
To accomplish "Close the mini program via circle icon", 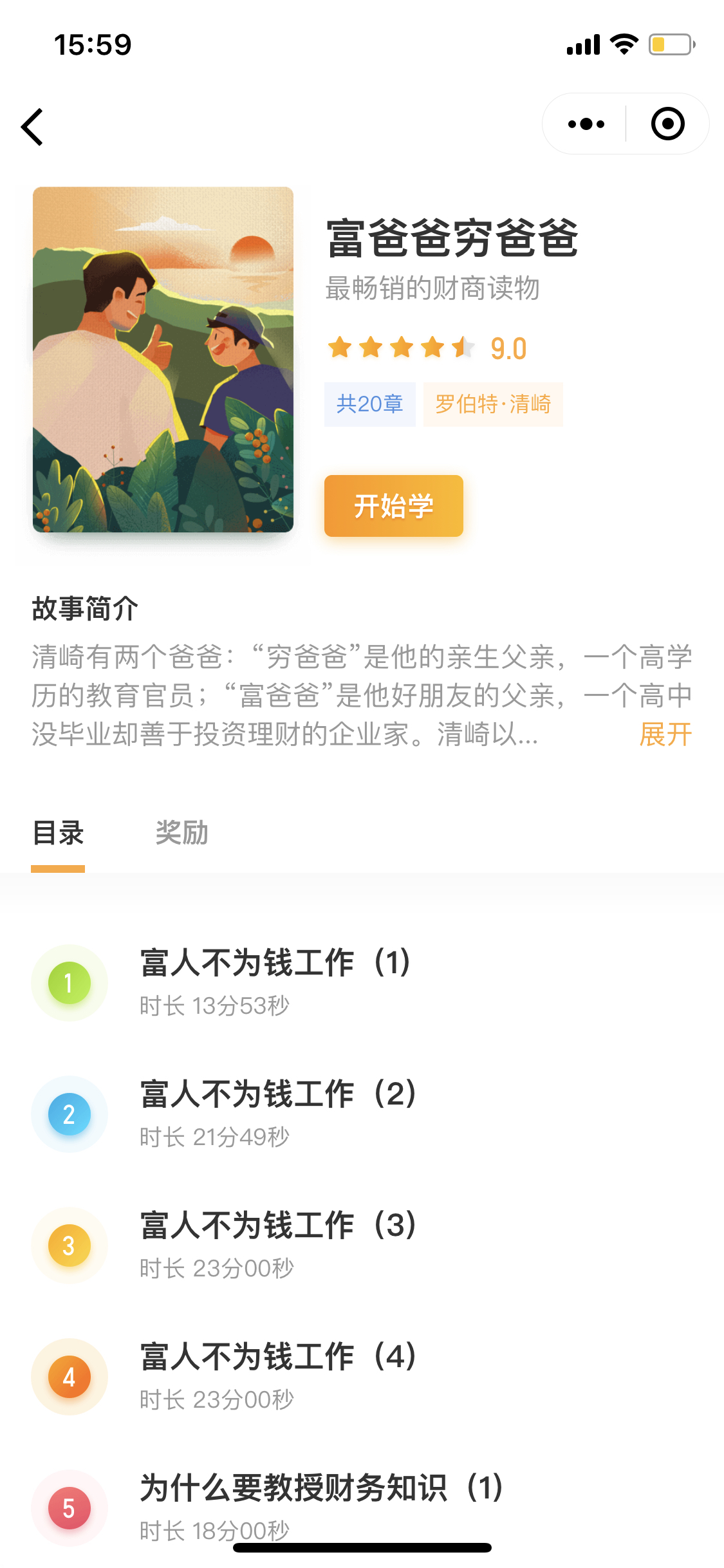I will click(667, 124).
